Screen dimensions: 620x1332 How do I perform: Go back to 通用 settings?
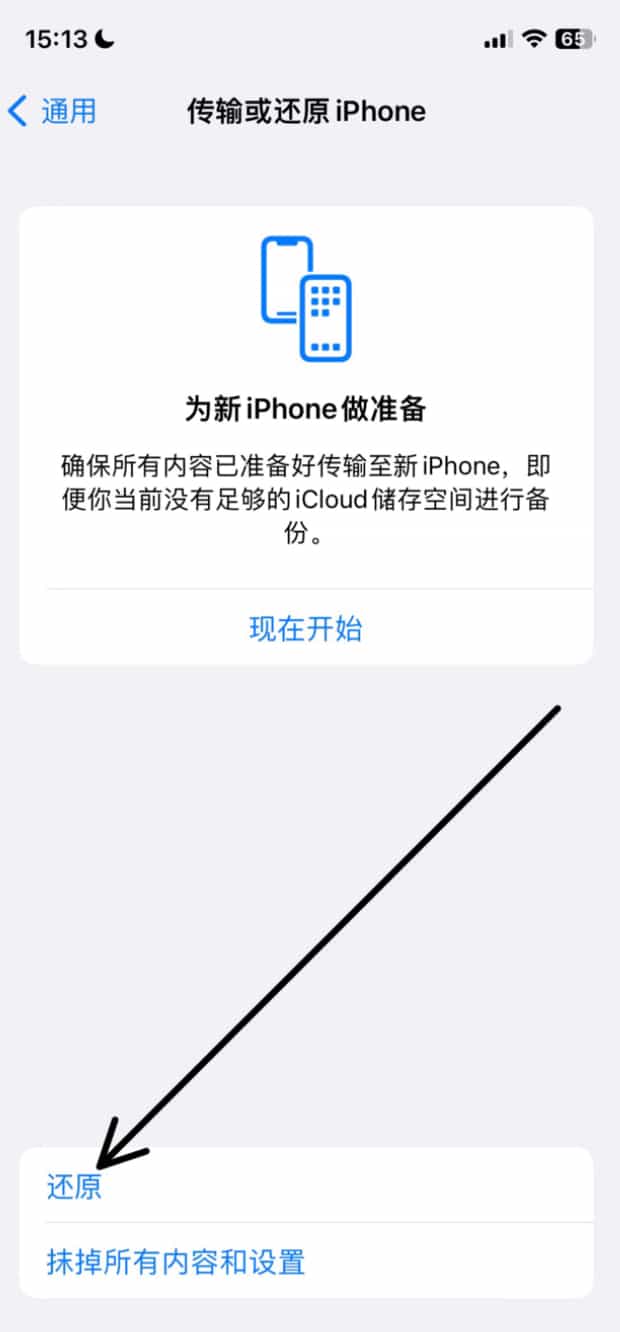coord(52,111)
